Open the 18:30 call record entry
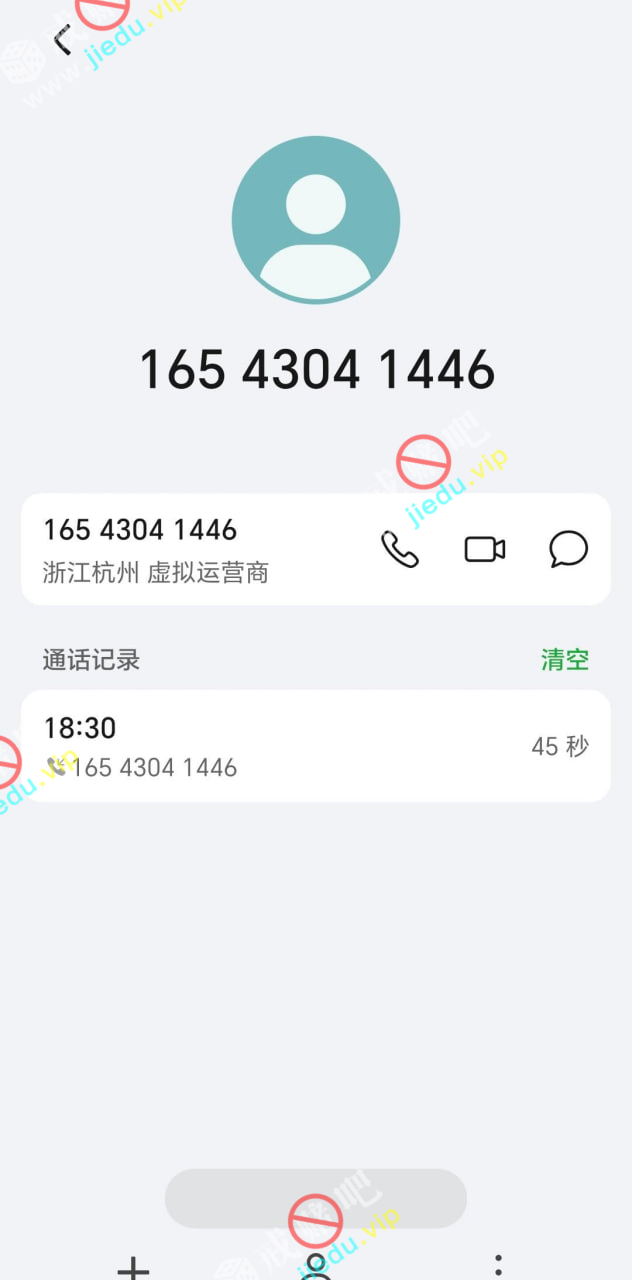The image size is (632, 1280). coord(315,746)
